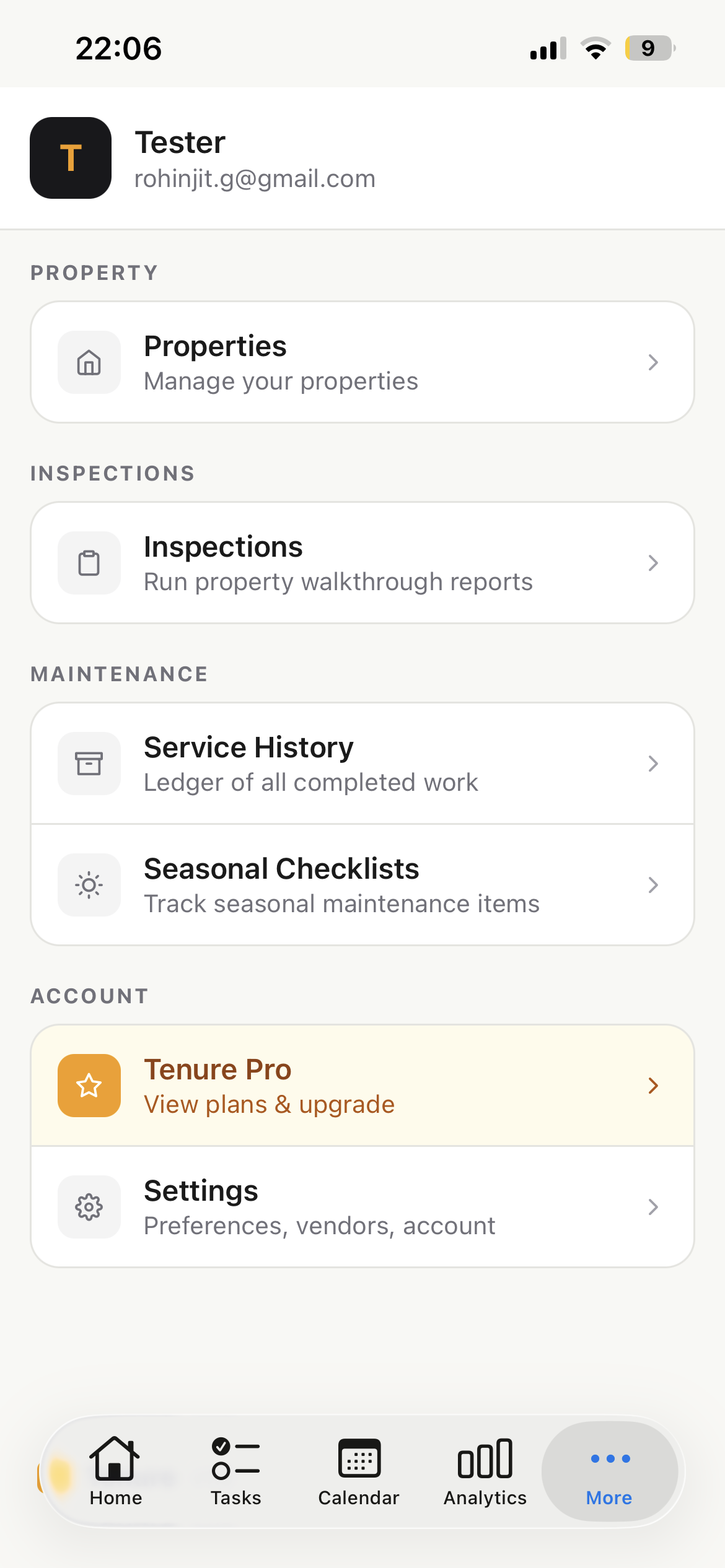View Tenure Pro plans and upgrade
Screen dimensions: 725x1568
(362, 1086)
